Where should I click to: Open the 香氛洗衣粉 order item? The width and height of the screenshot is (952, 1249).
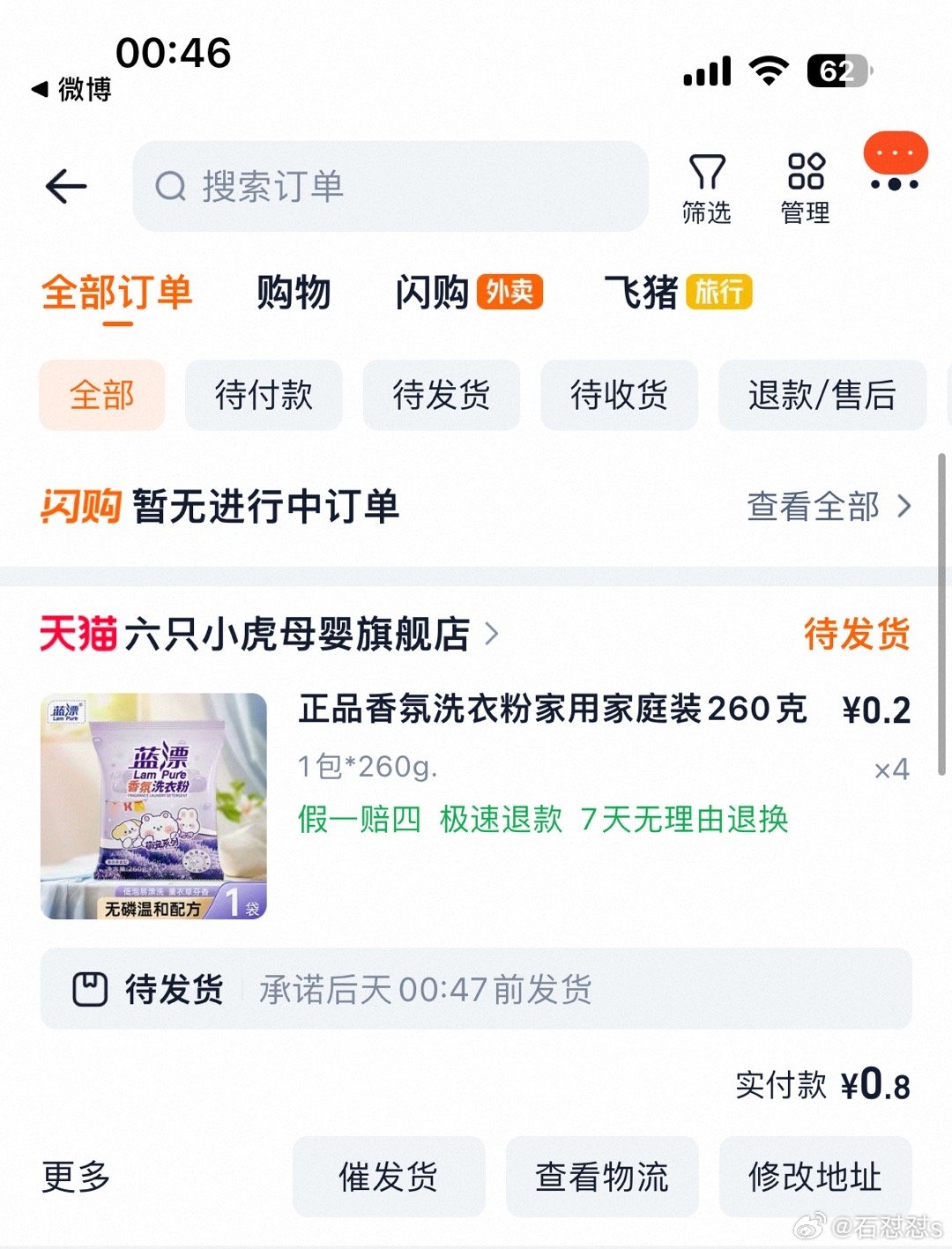476,806
